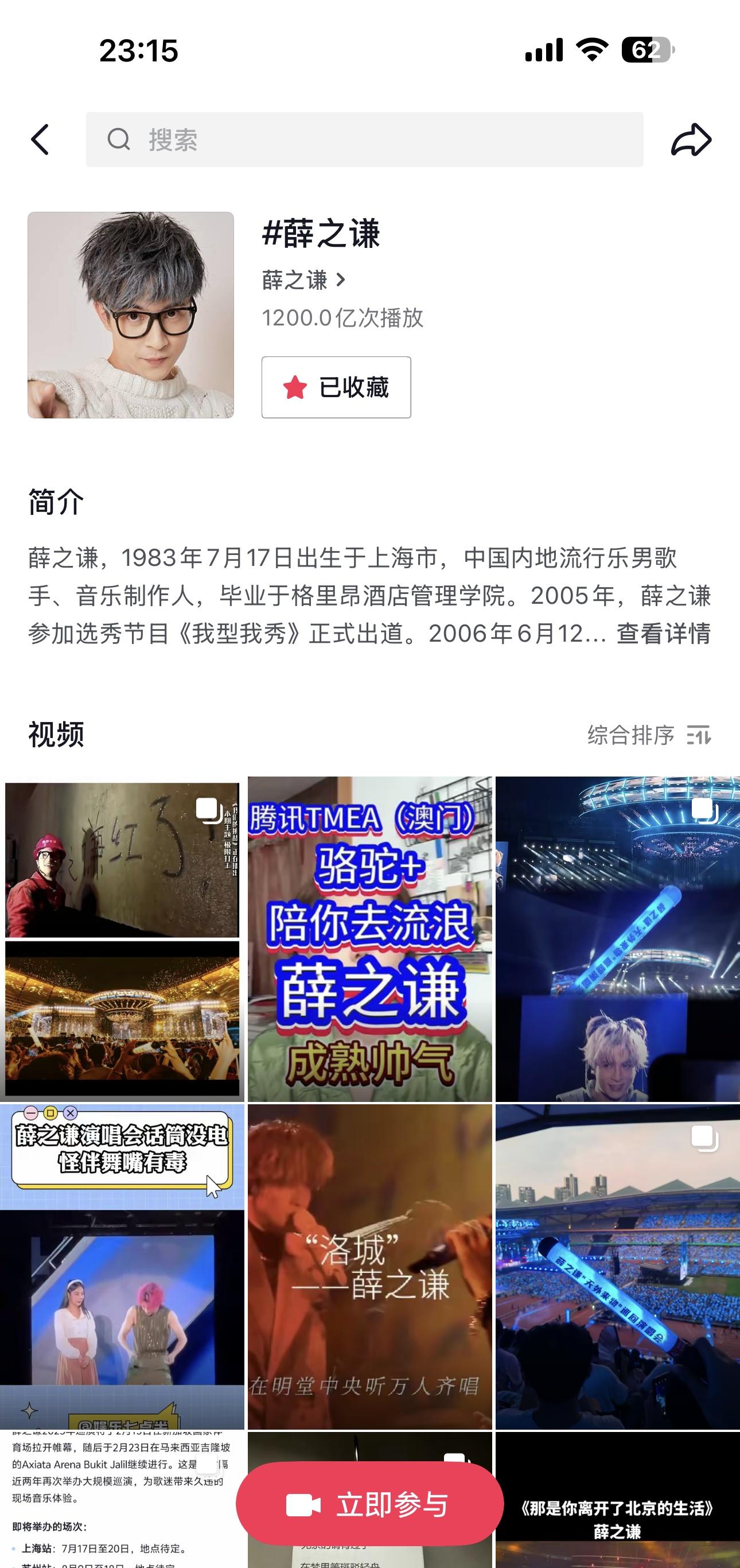Expand the bio with 查看详情
Image resolution: width=740 pixels, height=1568 pixels.
coord(663,634)
